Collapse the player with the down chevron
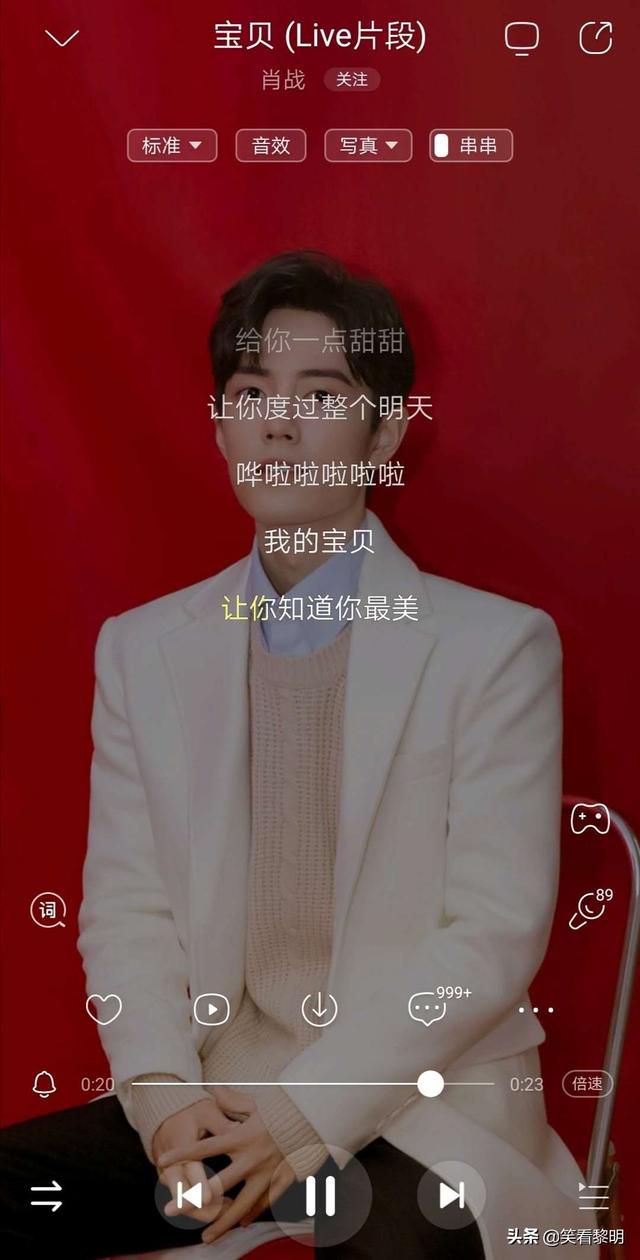The width and height of the screenshot is (640, 1260). [x=62, y=39]
